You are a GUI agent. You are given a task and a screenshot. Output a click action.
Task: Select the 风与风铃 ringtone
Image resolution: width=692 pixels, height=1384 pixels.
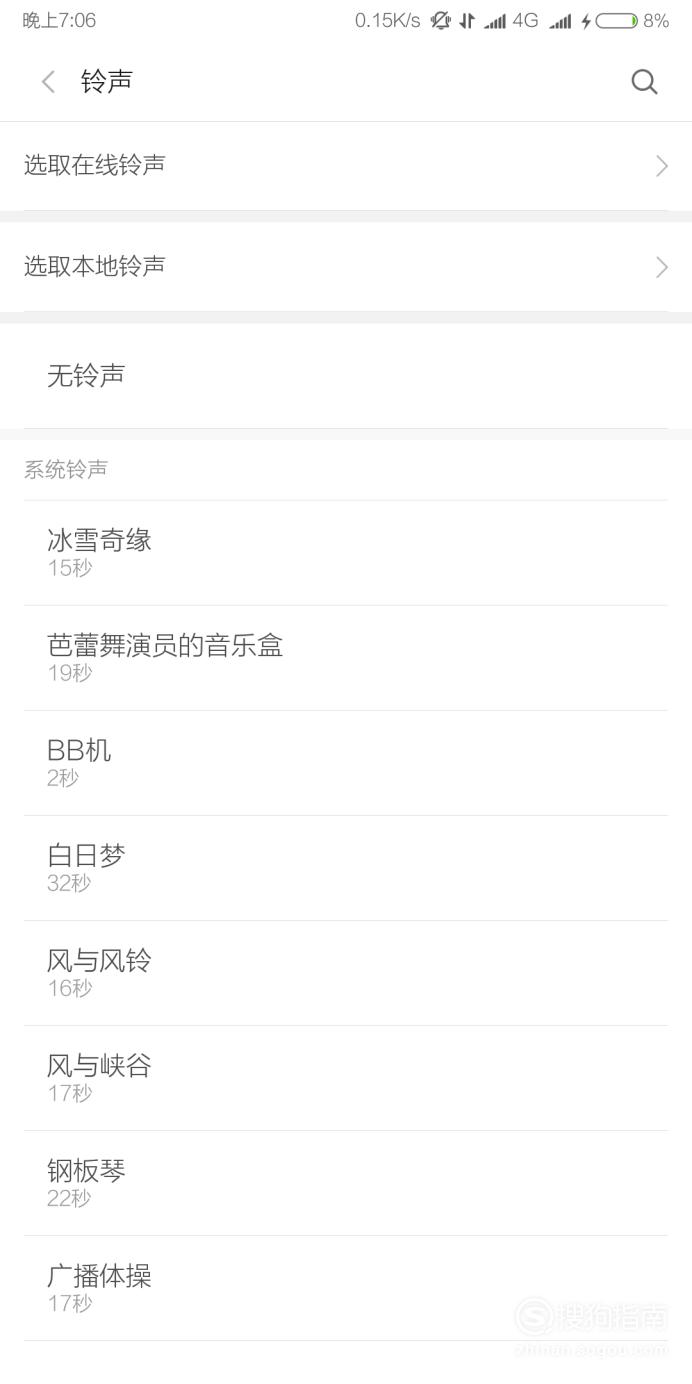click(x=346, y=973)
